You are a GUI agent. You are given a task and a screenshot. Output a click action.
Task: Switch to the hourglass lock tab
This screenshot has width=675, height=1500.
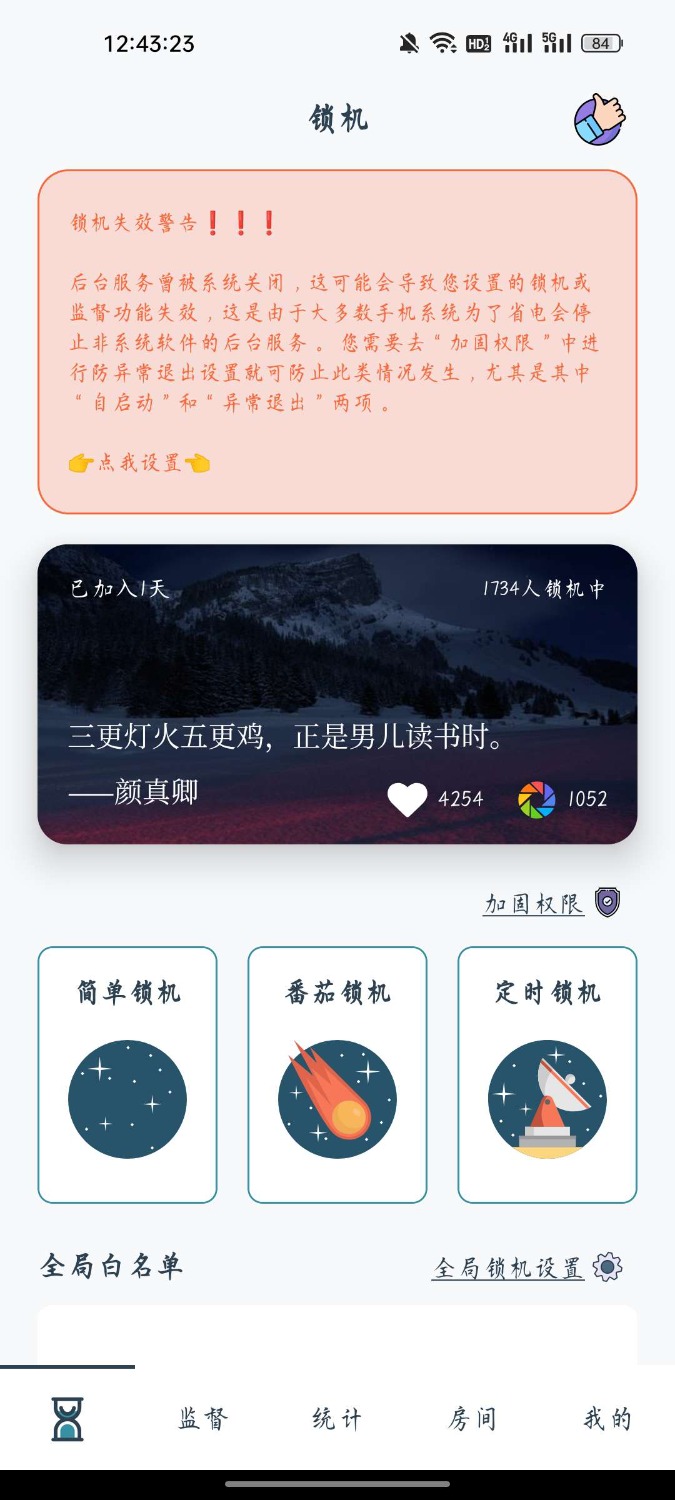[67, 1418]
